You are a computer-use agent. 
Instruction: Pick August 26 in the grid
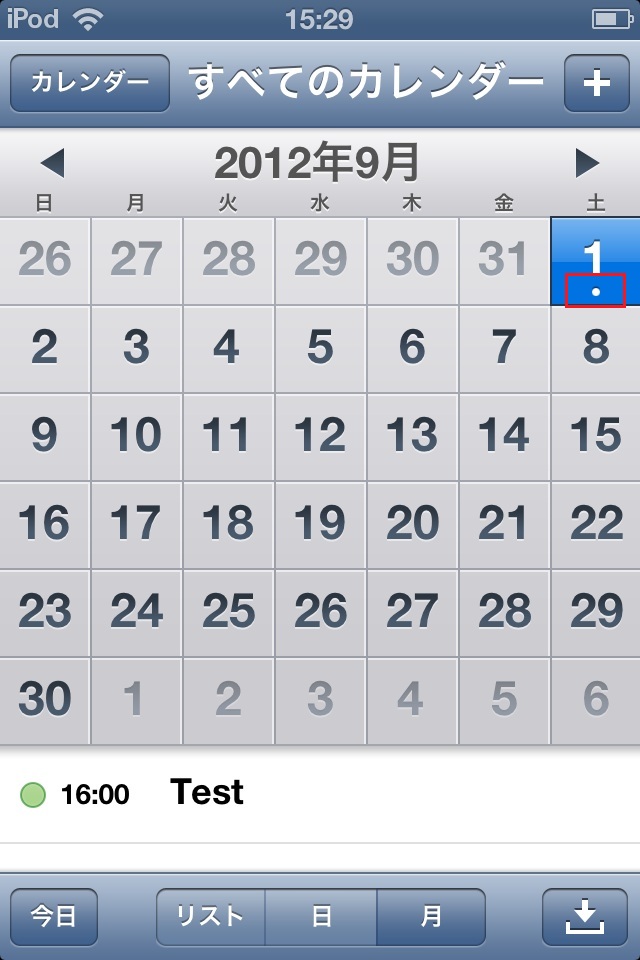45,260
